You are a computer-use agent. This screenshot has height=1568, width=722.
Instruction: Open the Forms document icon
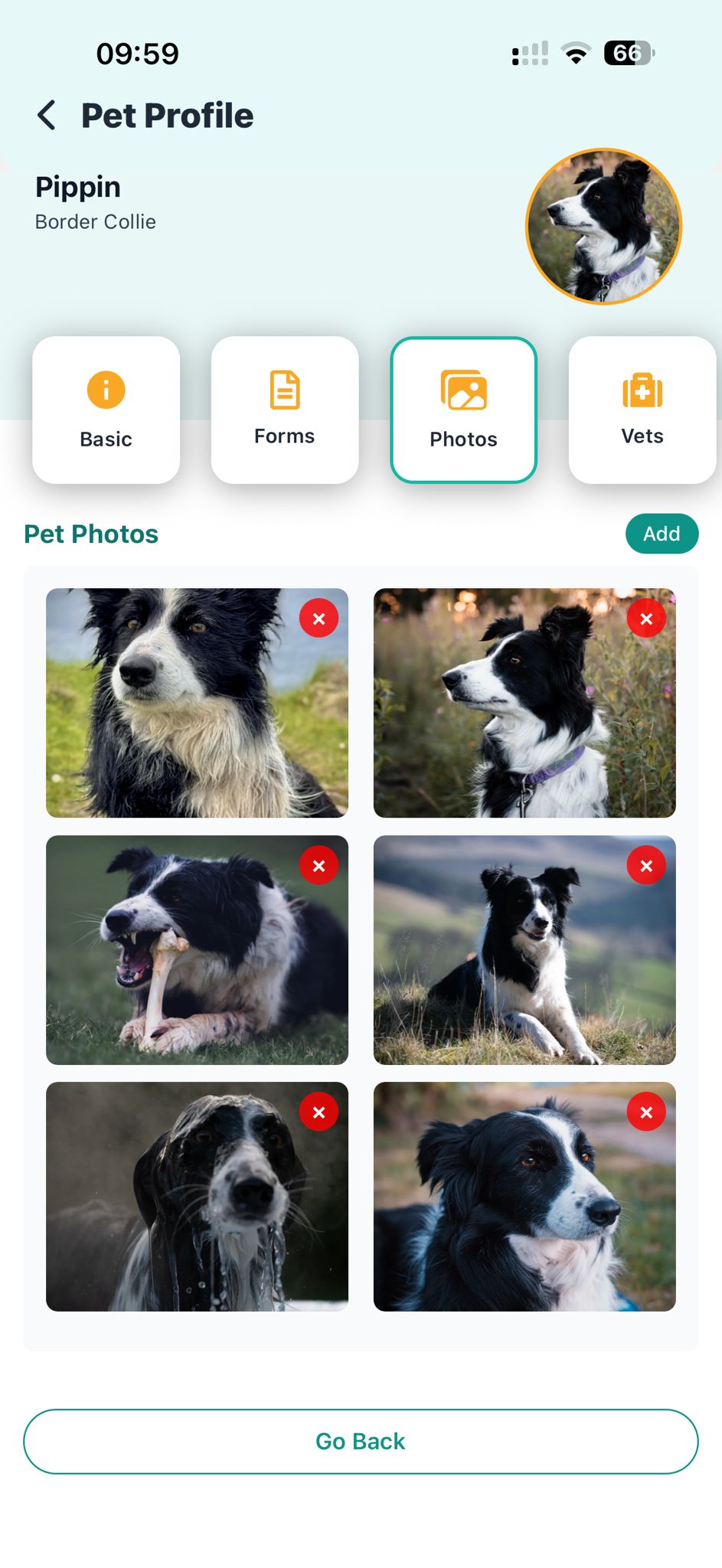284,390
